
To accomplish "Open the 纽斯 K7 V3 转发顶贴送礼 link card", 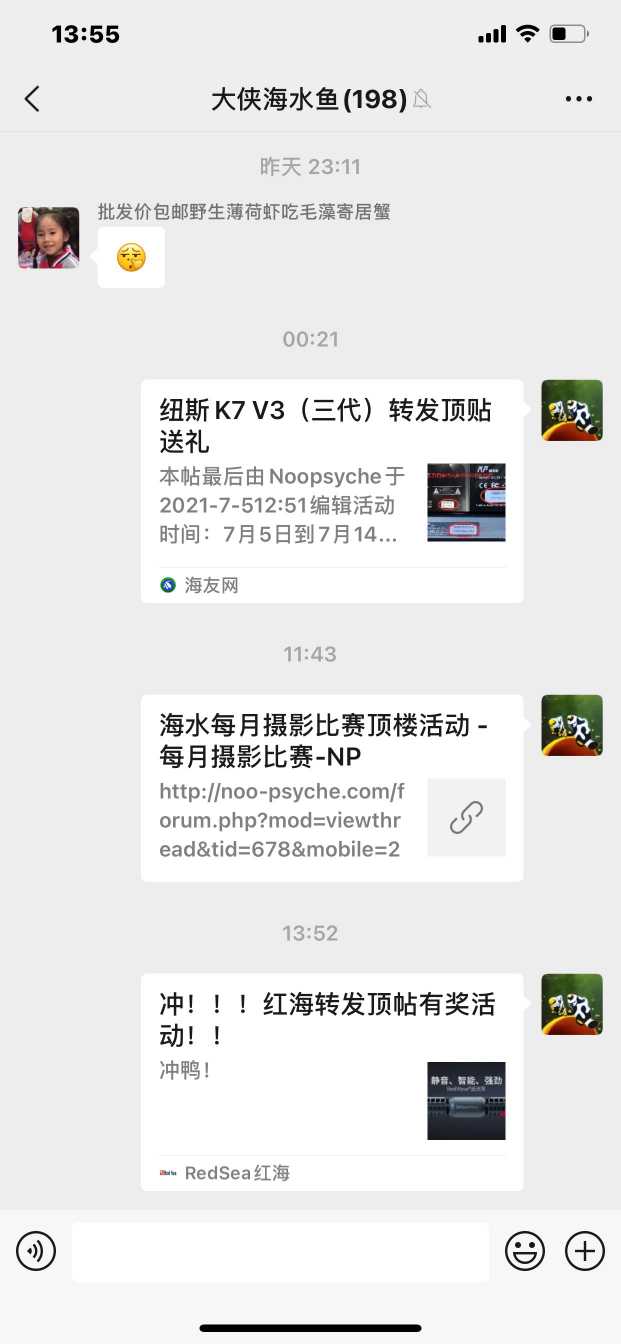I will click(x=331, y=490).
